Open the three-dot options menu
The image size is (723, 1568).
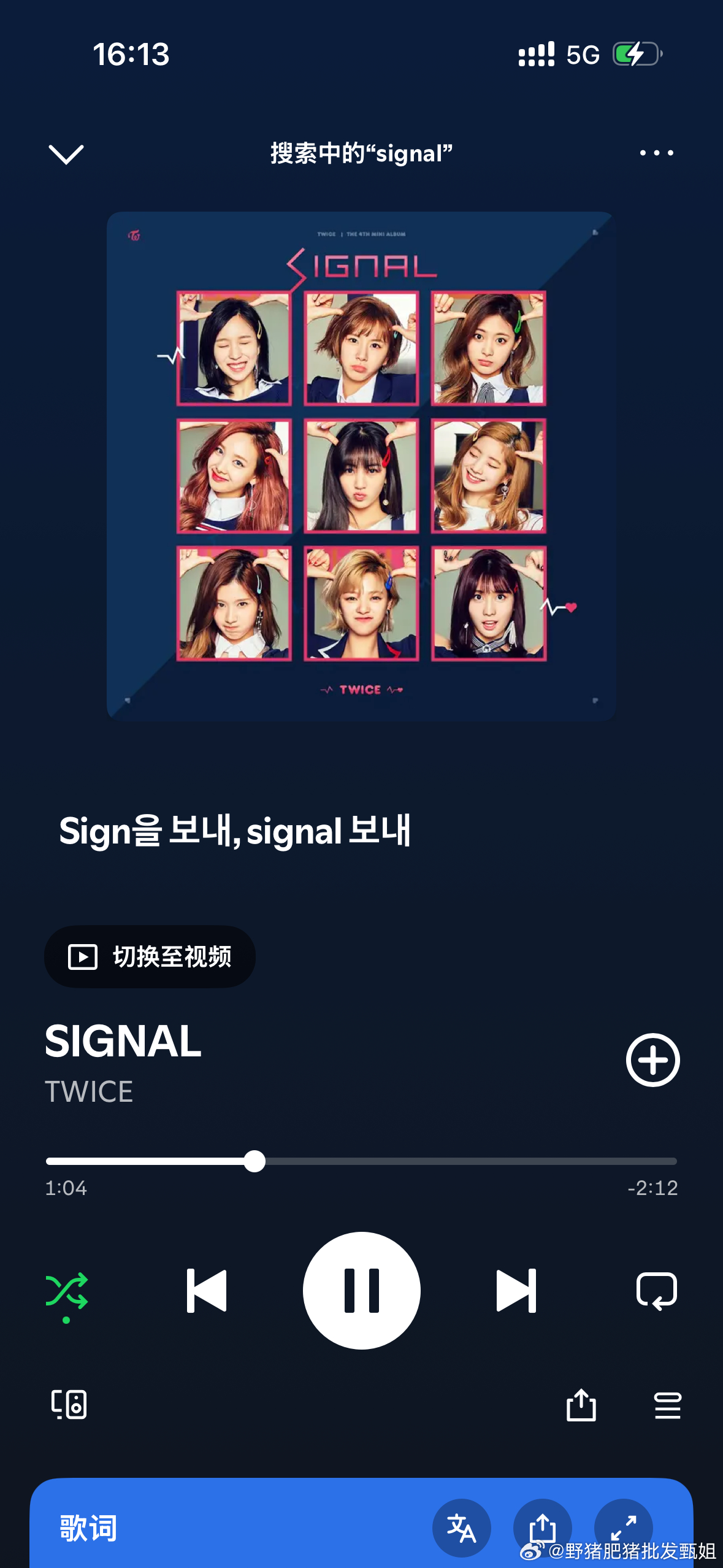[x=656, y=153]
